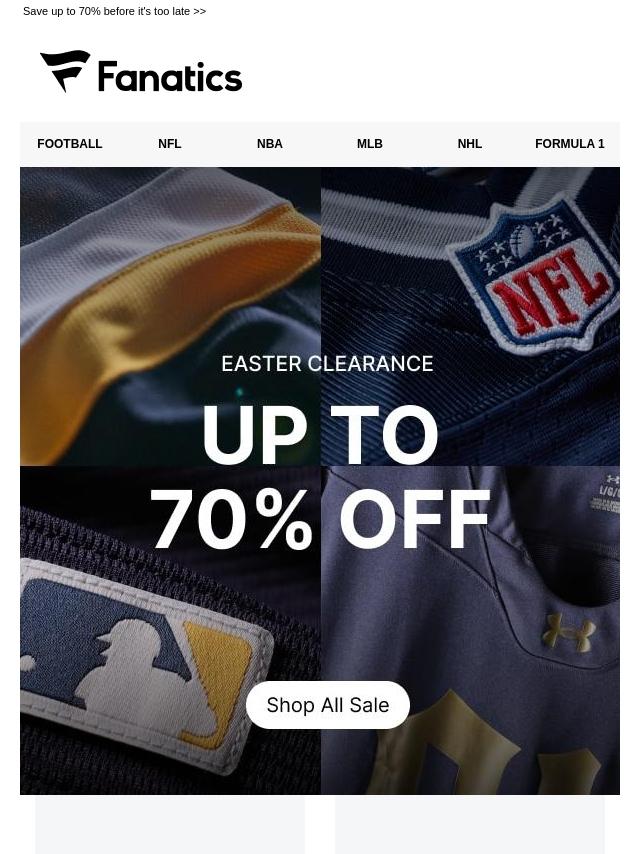View the FORMULA 1 category

pos(570,144)
